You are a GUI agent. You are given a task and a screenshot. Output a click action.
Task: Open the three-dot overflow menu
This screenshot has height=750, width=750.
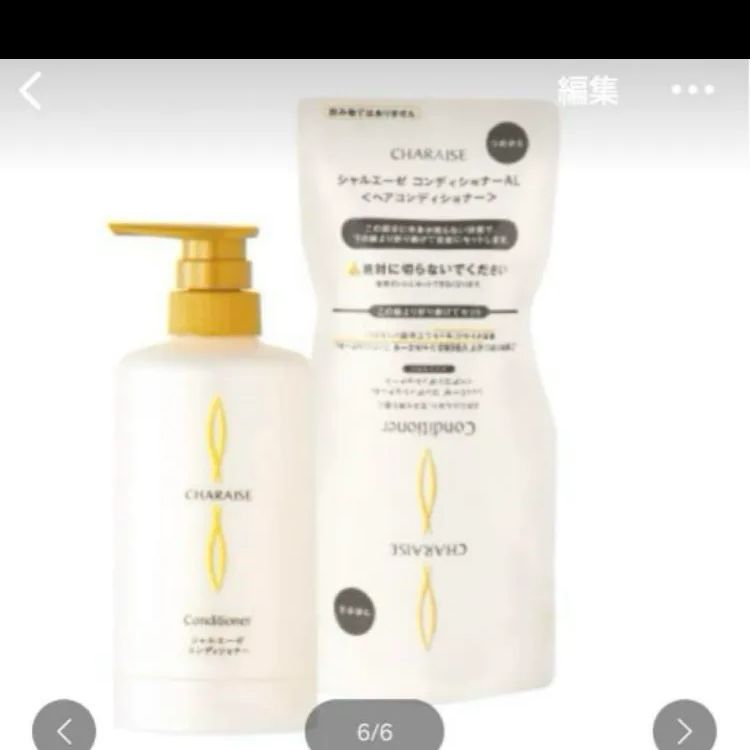click(693, 90)
